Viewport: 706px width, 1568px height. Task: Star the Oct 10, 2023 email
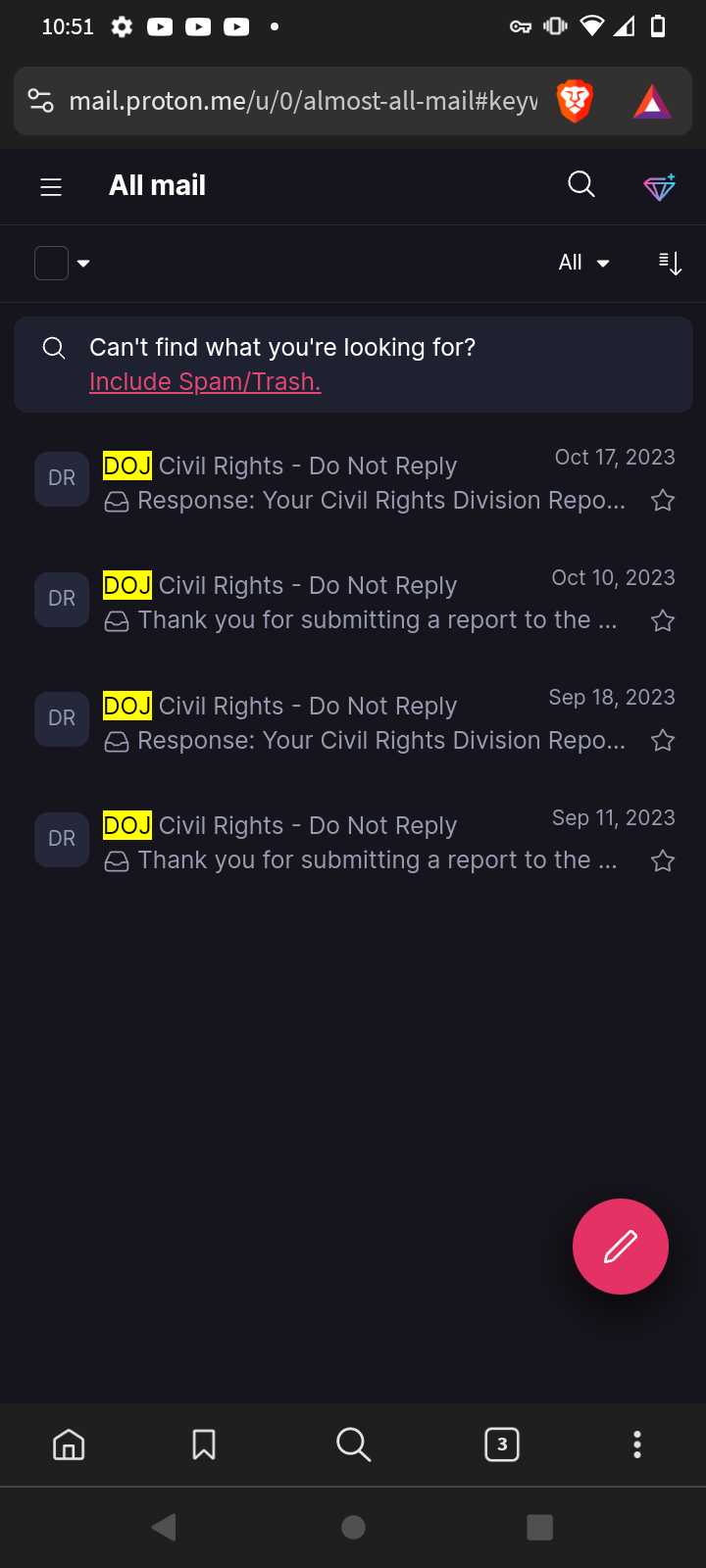pos(663,620)
